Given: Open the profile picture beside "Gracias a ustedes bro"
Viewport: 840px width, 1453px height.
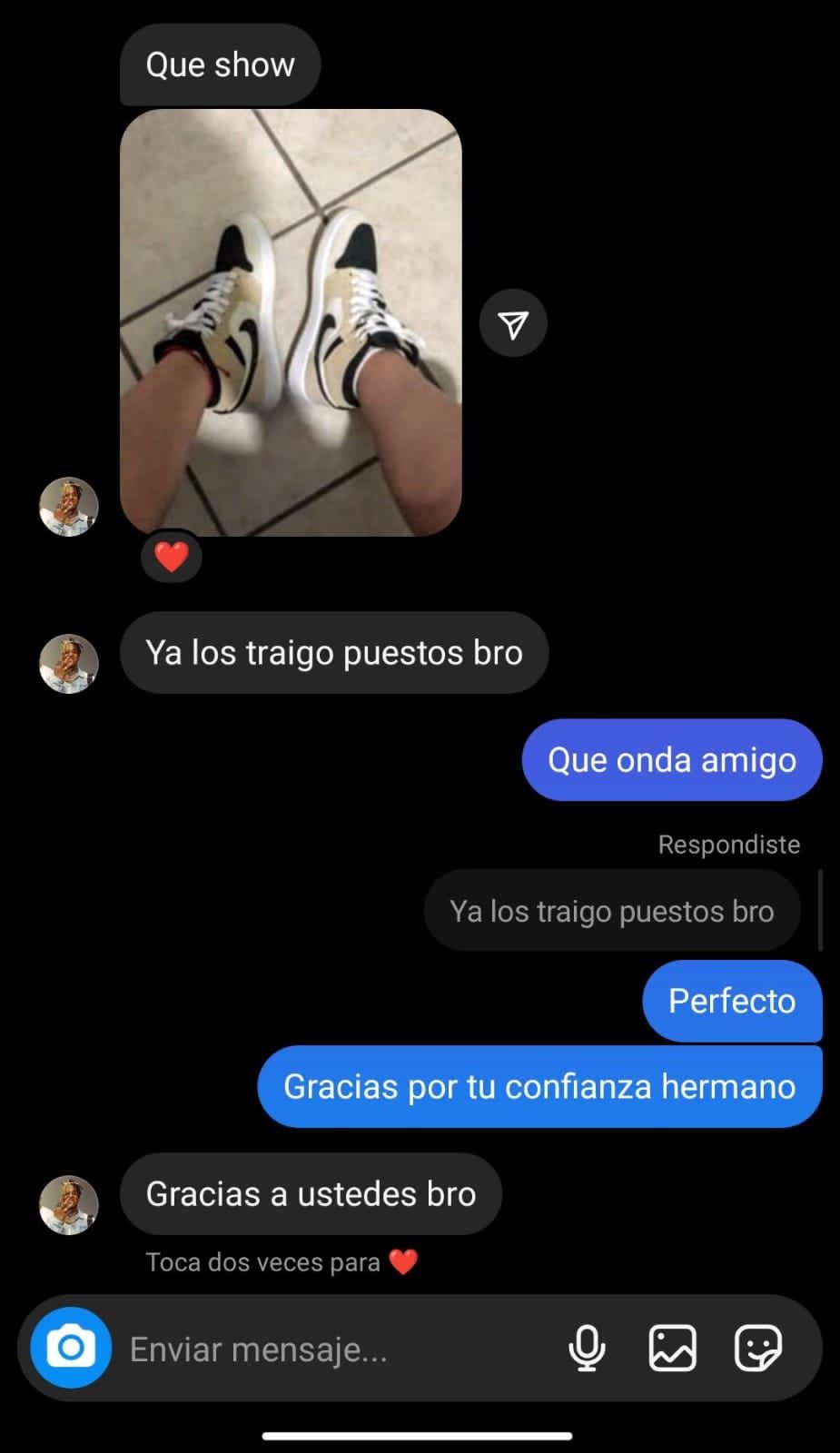Looking at the screenshot, I should (69, 1205).
